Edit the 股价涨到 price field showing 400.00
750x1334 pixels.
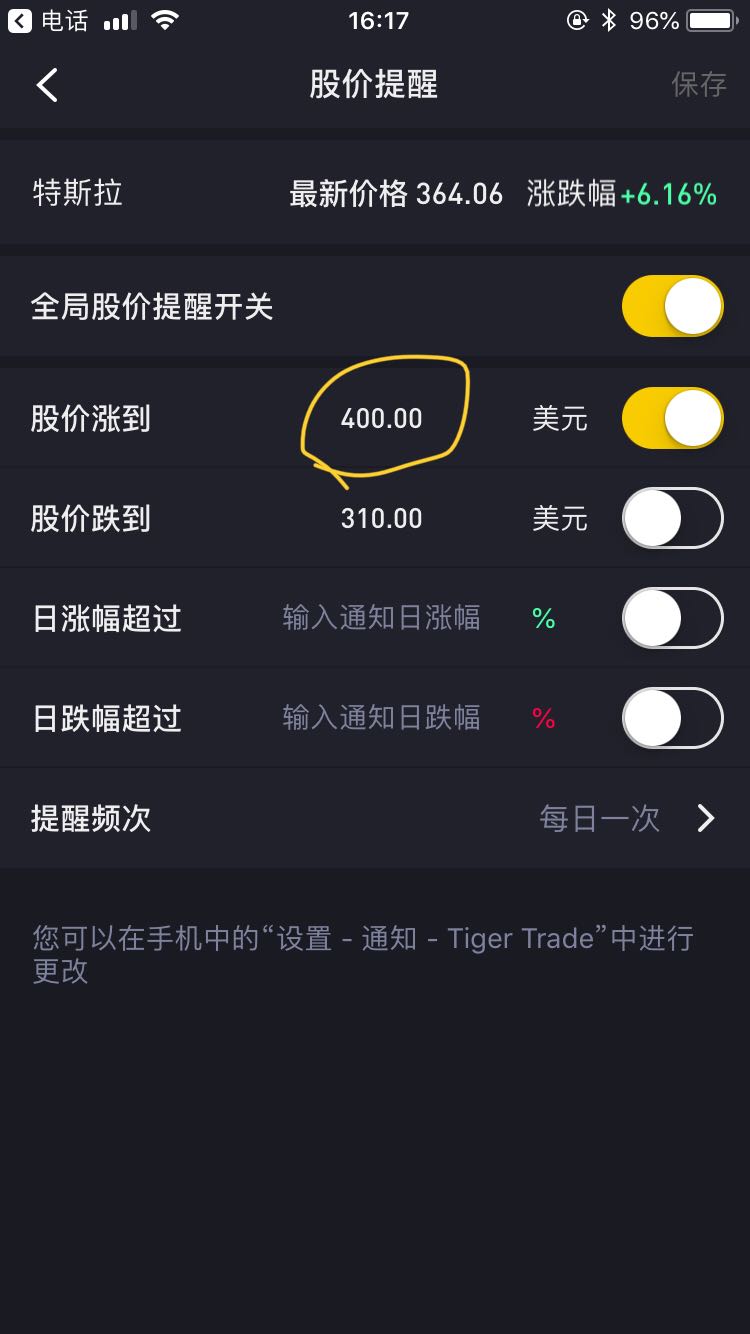381,418
